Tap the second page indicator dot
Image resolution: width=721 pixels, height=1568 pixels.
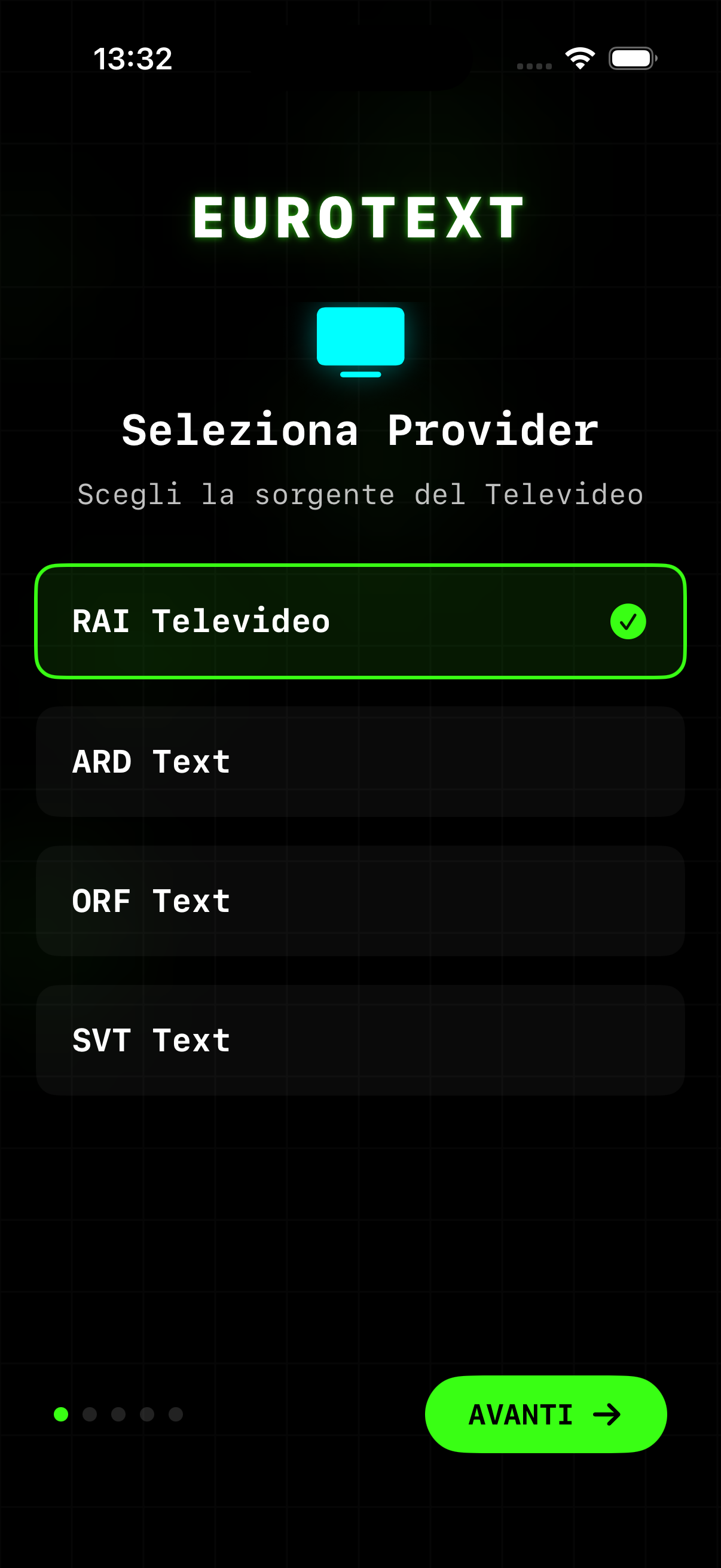pyautogui.click(x=90, y=1416)
